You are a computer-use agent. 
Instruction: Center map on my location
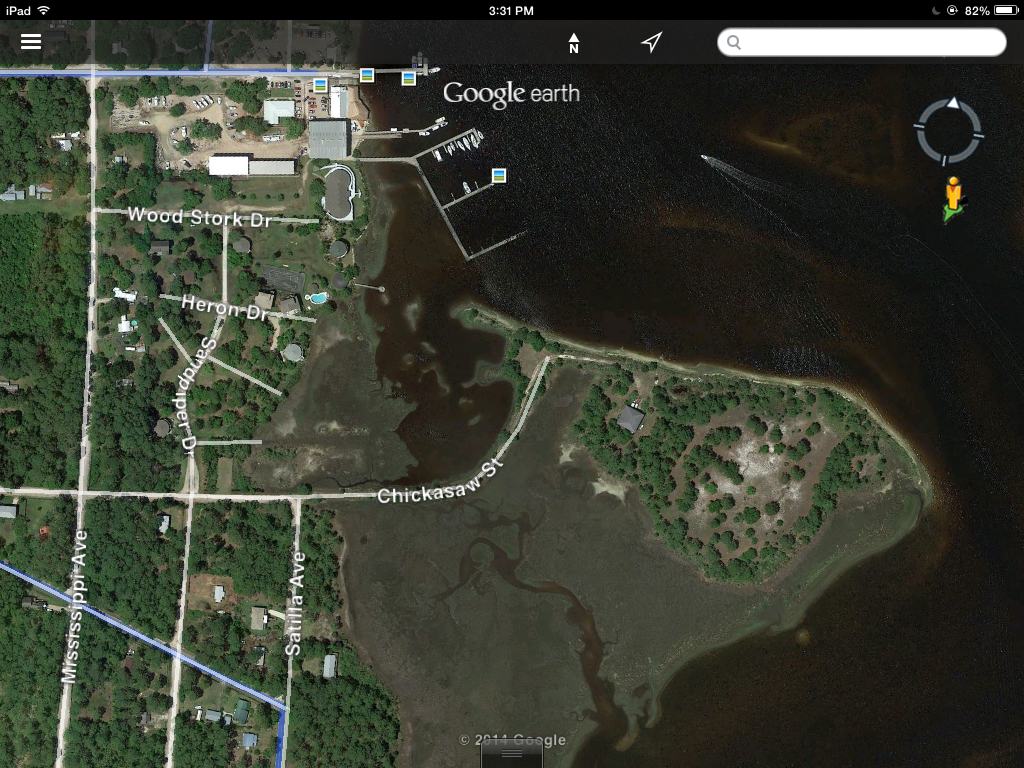coord(652,42)
